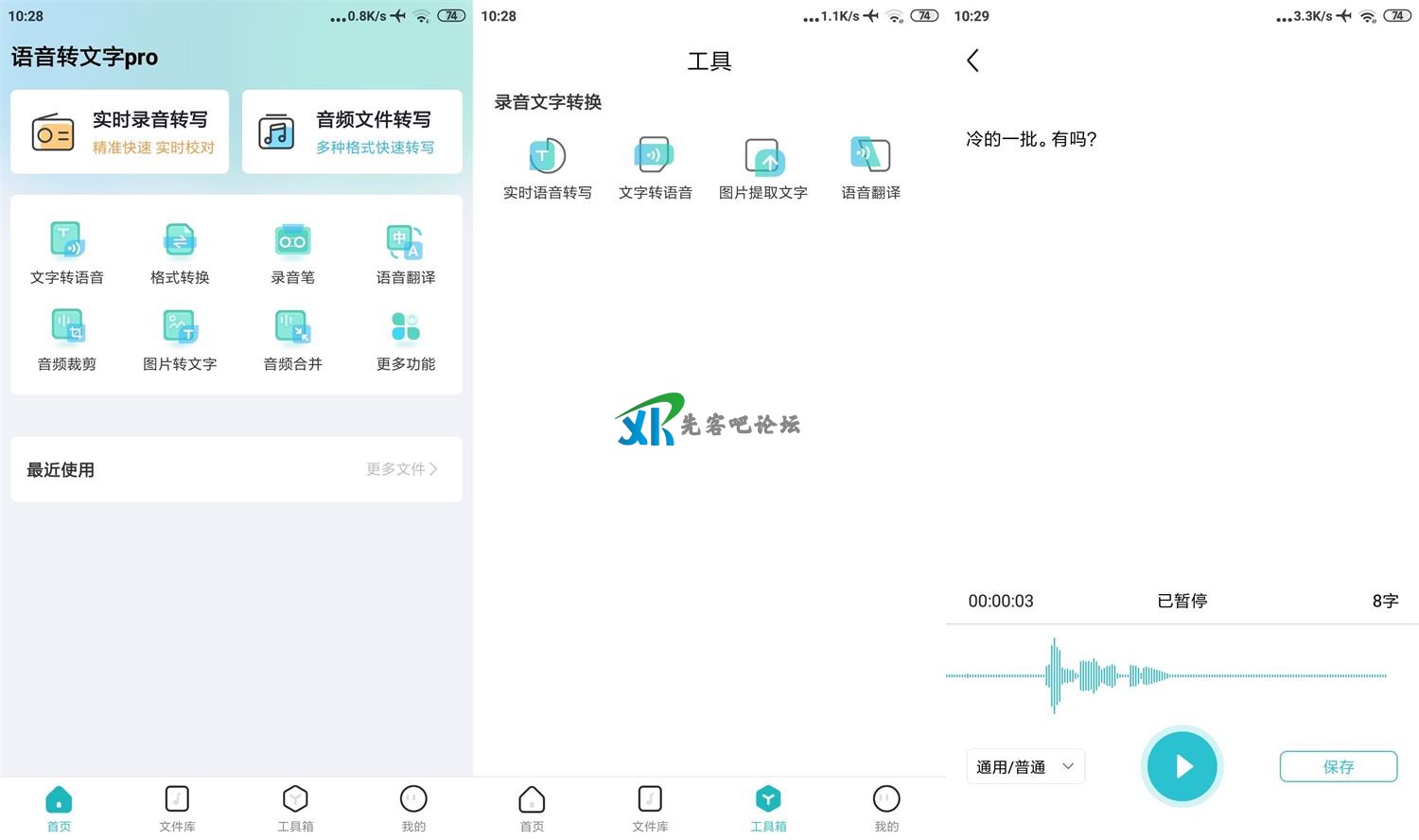The image size is (1419, 840).
Task: Open 更多功能 grid item
Action: 406,340
